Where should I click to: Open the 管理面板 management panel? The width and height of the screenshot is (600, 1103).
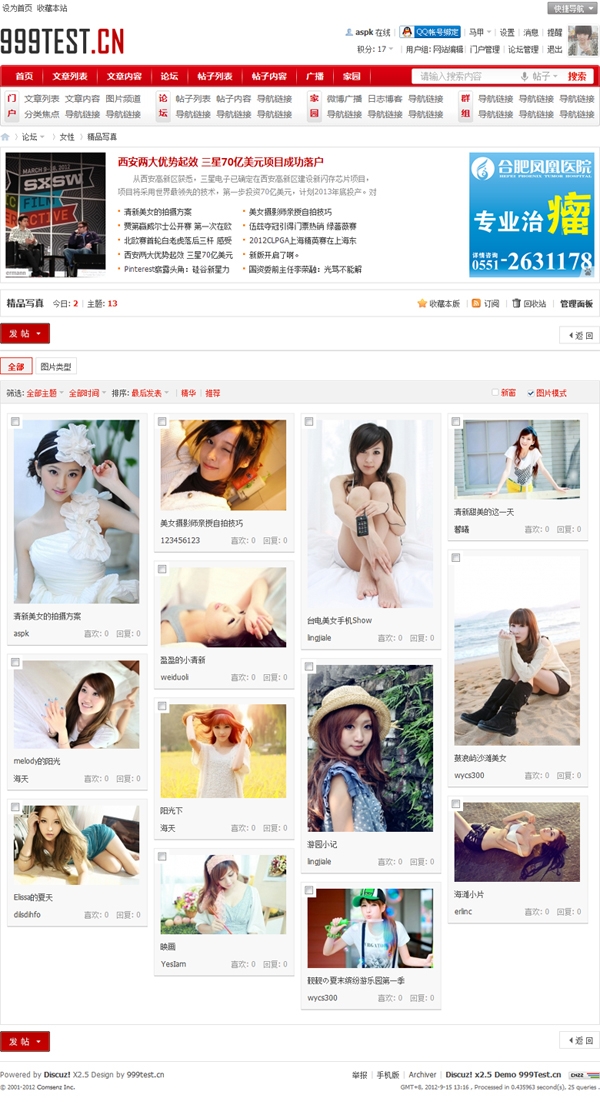click(x=576, y=303)
